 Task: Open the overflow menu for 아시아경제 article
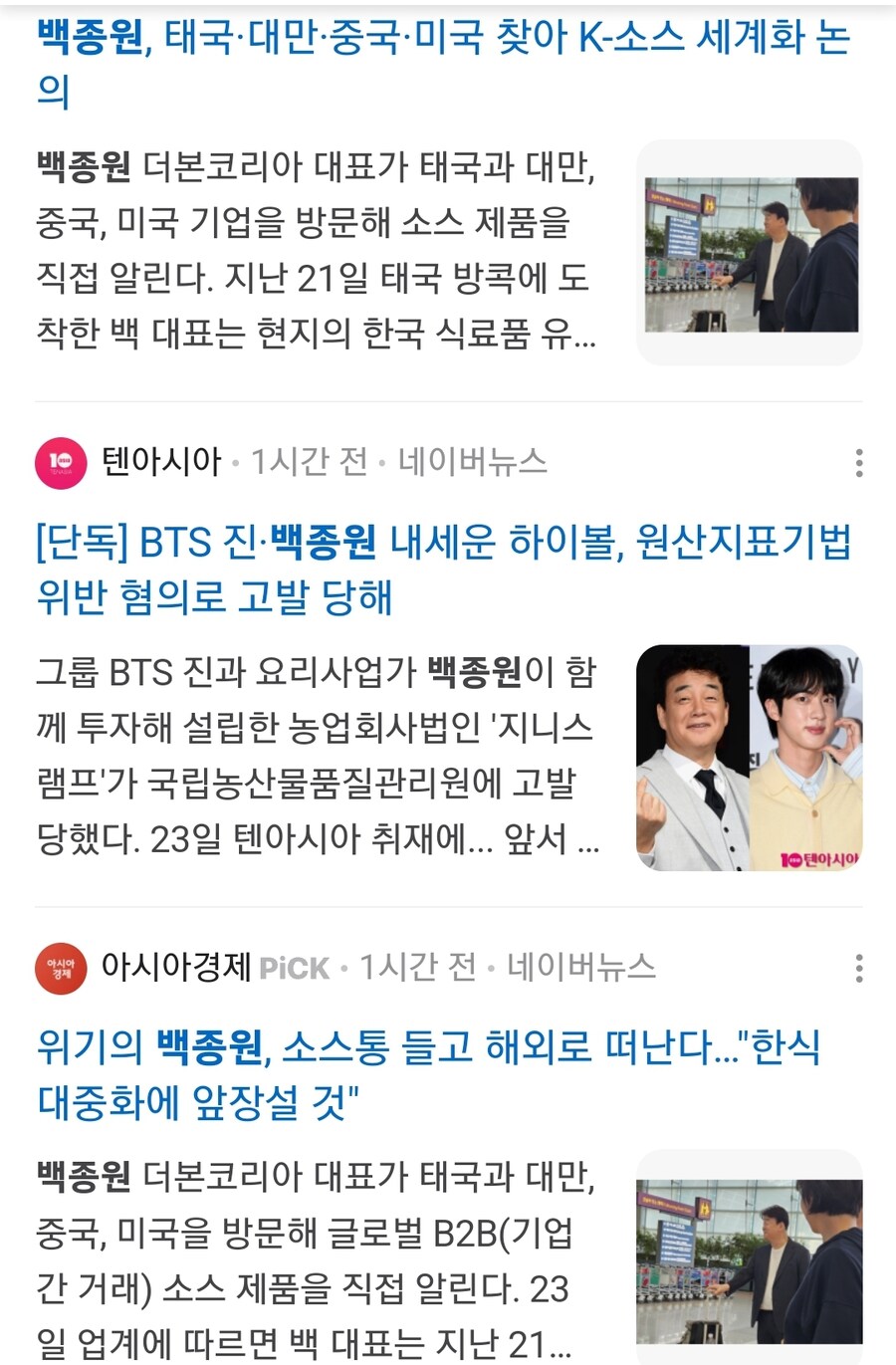pyautogui.click(x=858, y=969)
